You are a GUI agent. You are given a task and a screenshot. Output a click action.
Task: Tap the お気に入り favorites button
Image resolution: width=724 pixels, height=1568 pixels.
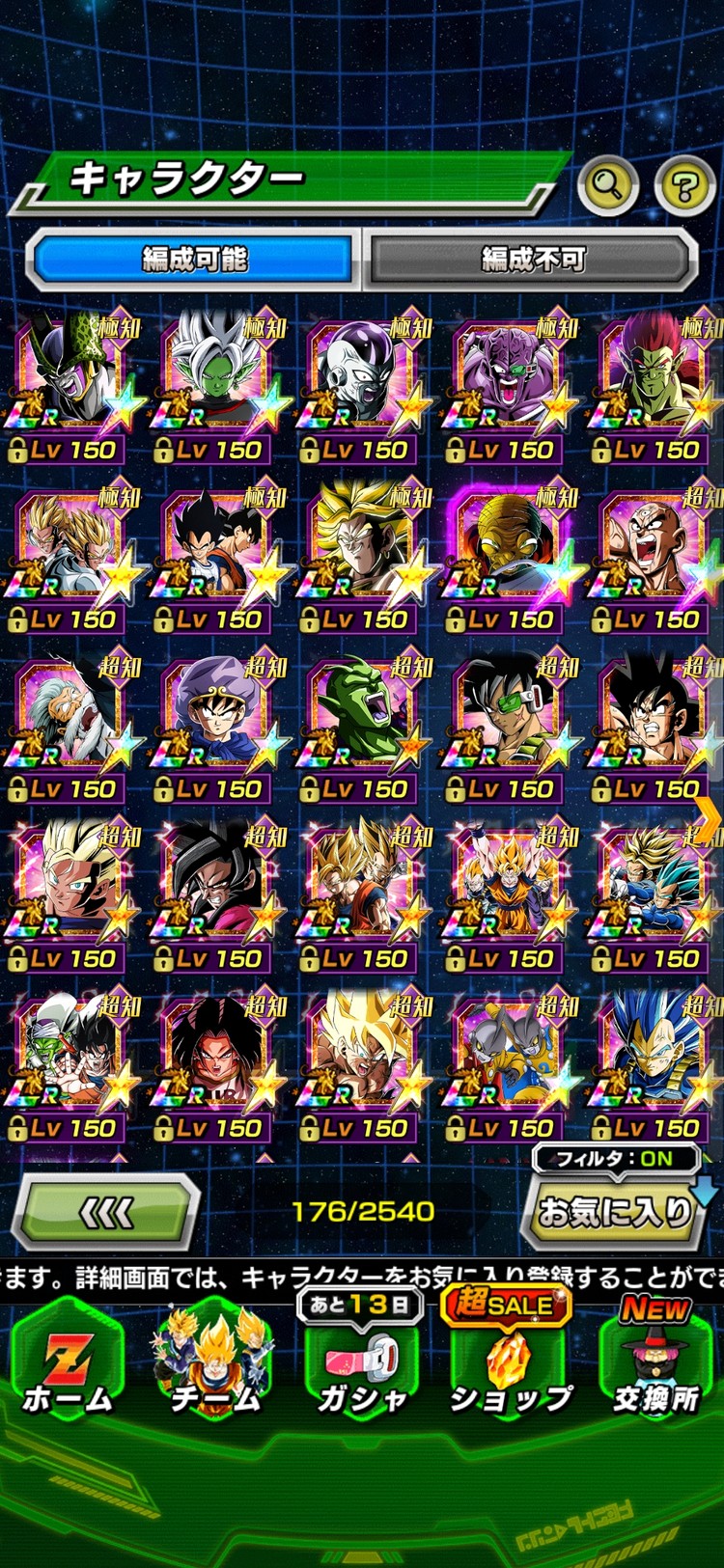pos(614,1214)
